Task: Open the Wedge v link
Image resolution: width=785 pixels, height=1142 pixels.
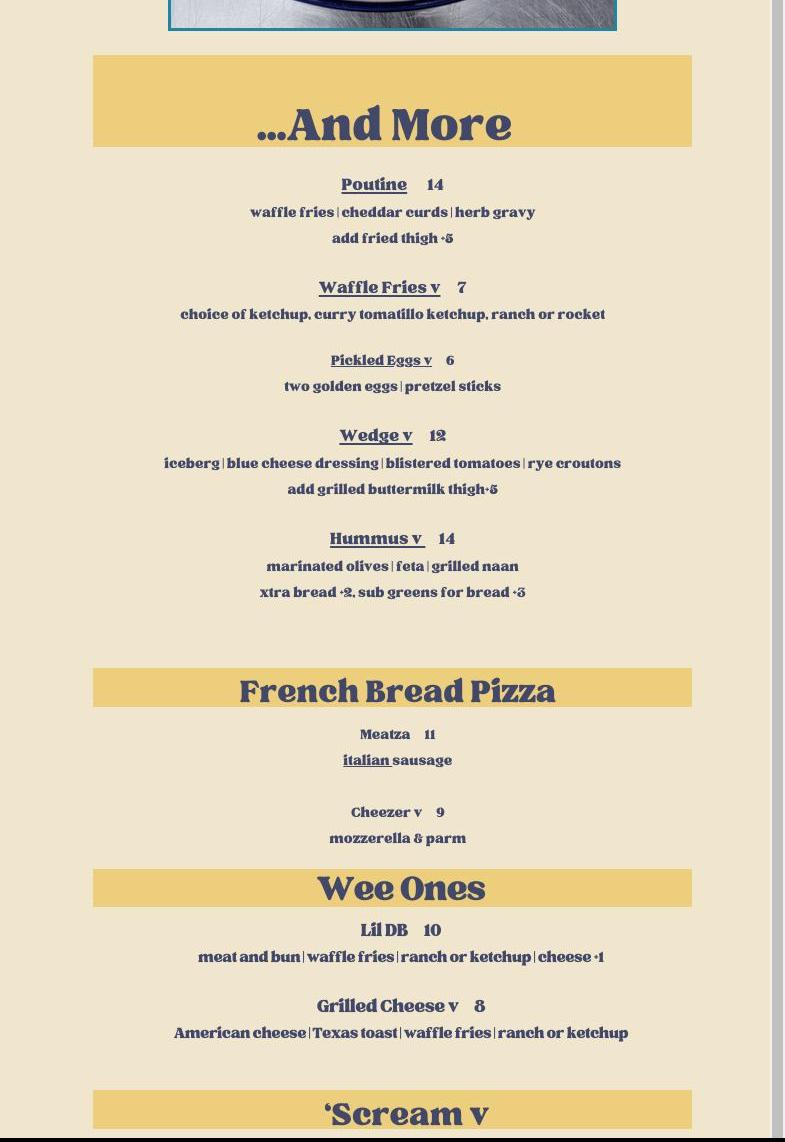Action: click(376, 436)
